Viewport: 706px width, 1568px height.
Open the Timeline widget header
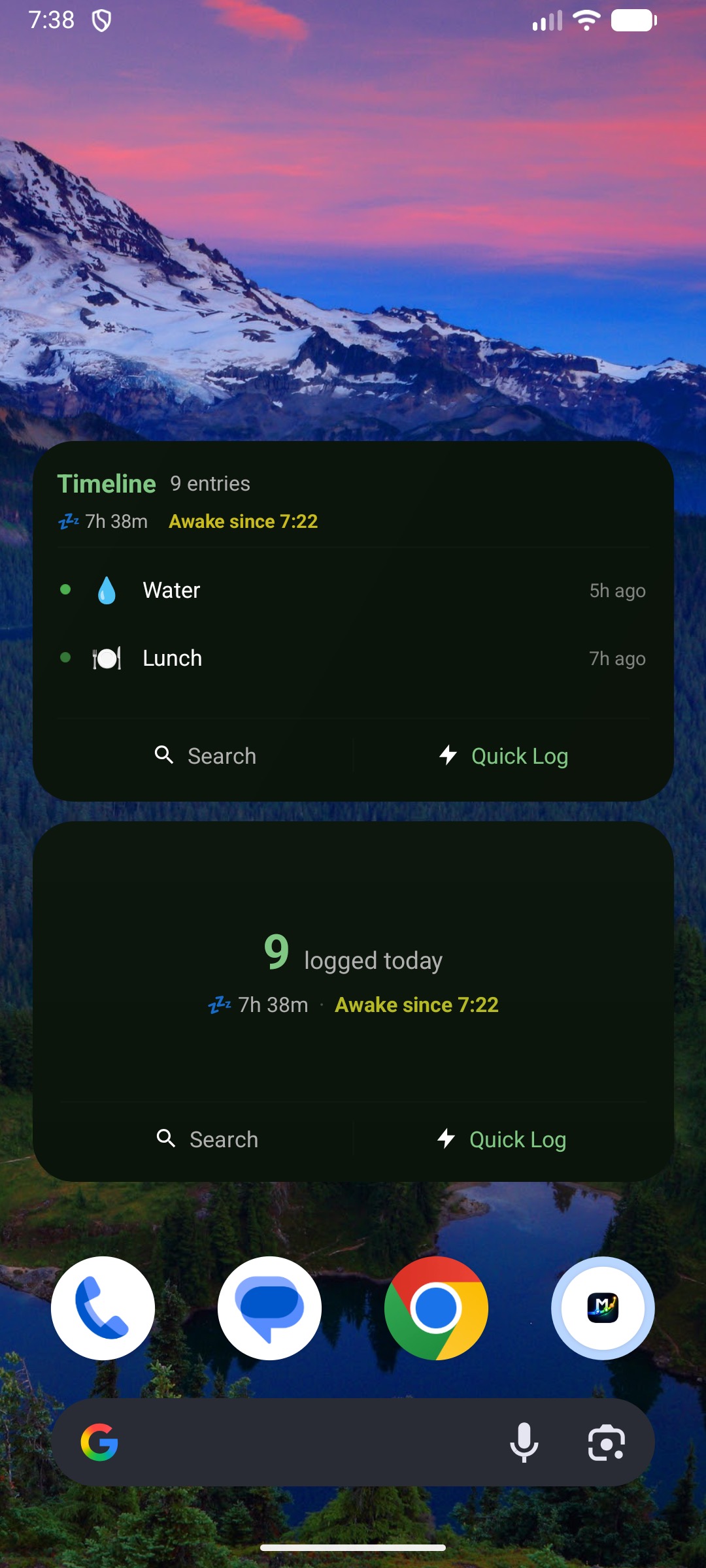(x=107, y=483)
